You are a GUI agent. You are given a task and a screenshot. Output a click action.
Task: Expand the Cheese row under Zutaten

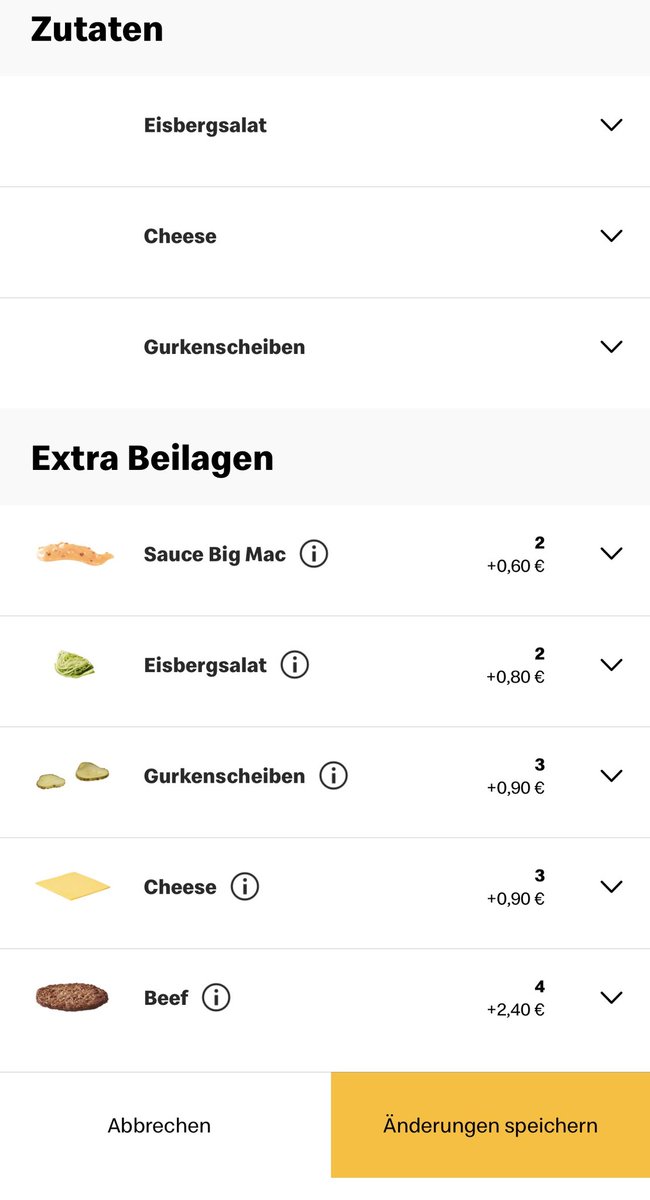click(610, 236)
